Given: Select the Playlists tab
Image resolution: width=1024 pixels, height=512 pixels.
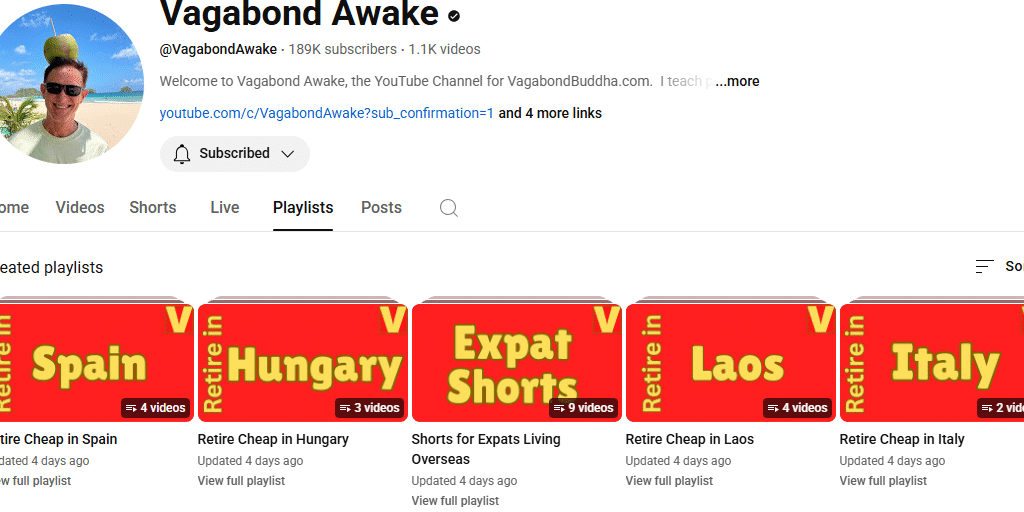Looking at the screenshot, I should 303,207.
